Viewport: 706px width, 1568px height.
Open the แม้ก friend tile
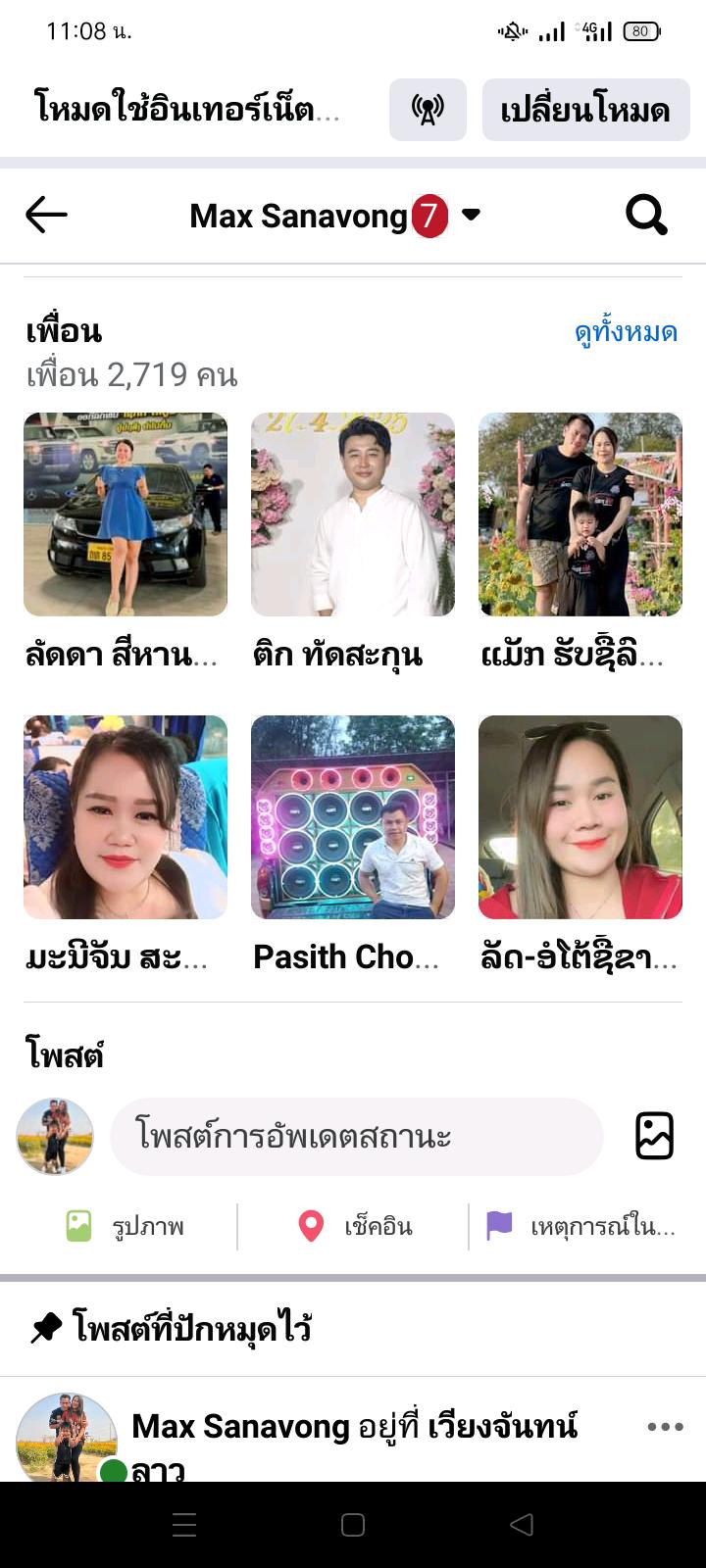tap(580, 515)
